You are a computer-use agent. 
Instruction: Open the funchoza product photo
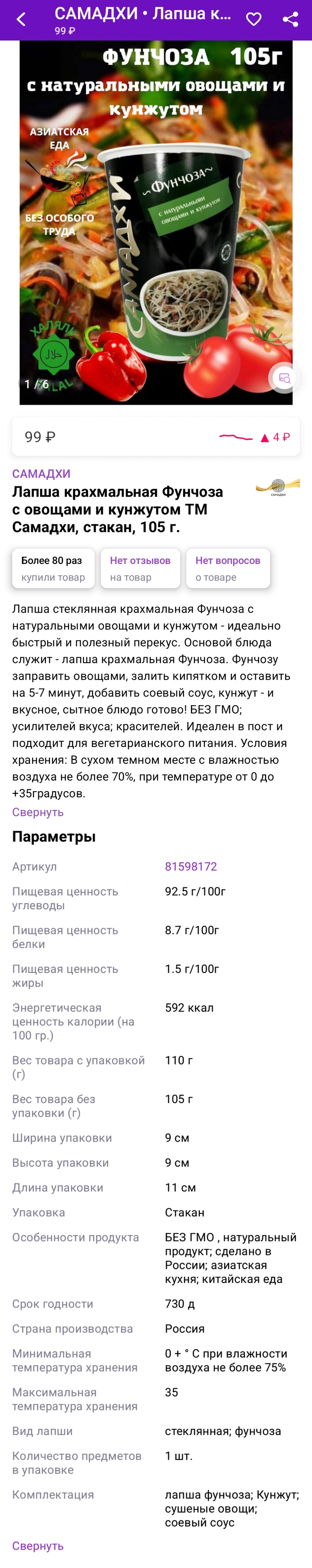156,222
